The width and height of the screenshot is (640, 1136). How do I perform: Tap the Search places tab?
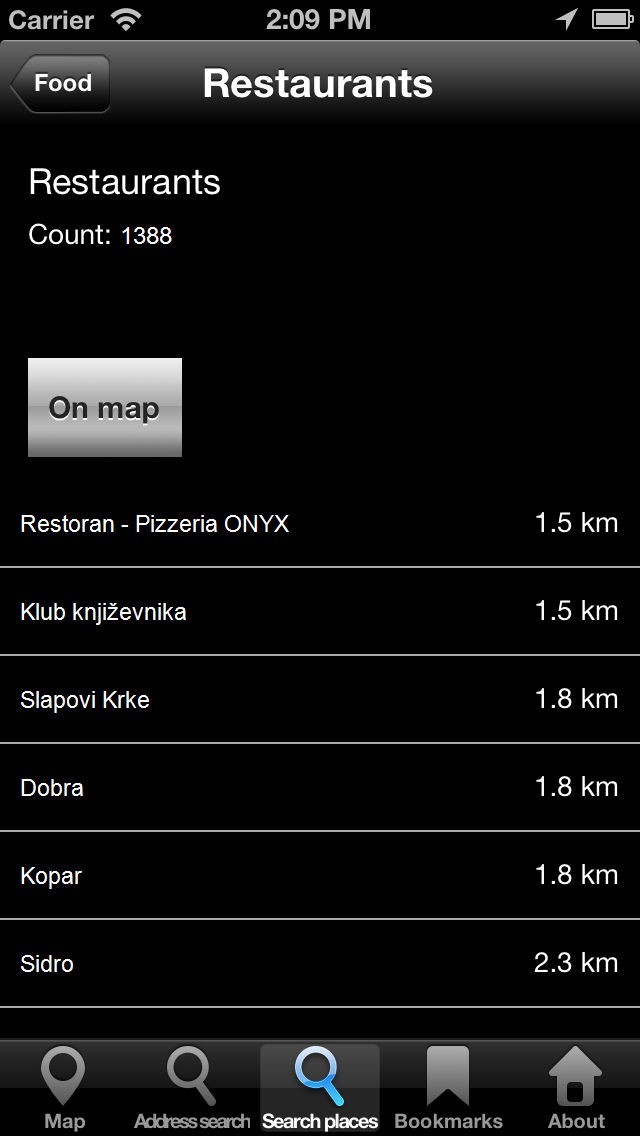[x=320, y=1090]
